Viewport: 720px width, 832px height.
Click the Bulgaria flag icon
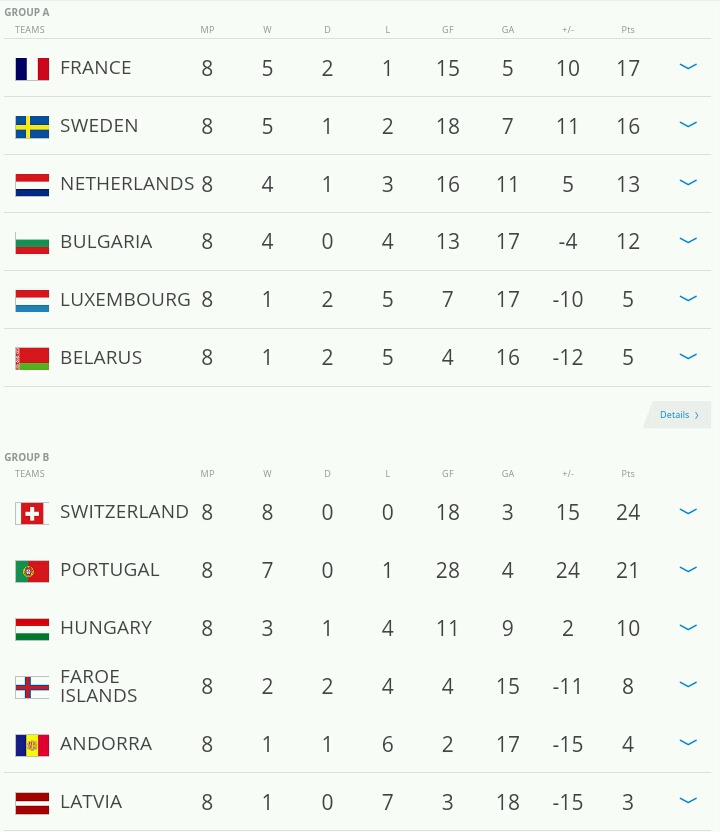point(31,241)
